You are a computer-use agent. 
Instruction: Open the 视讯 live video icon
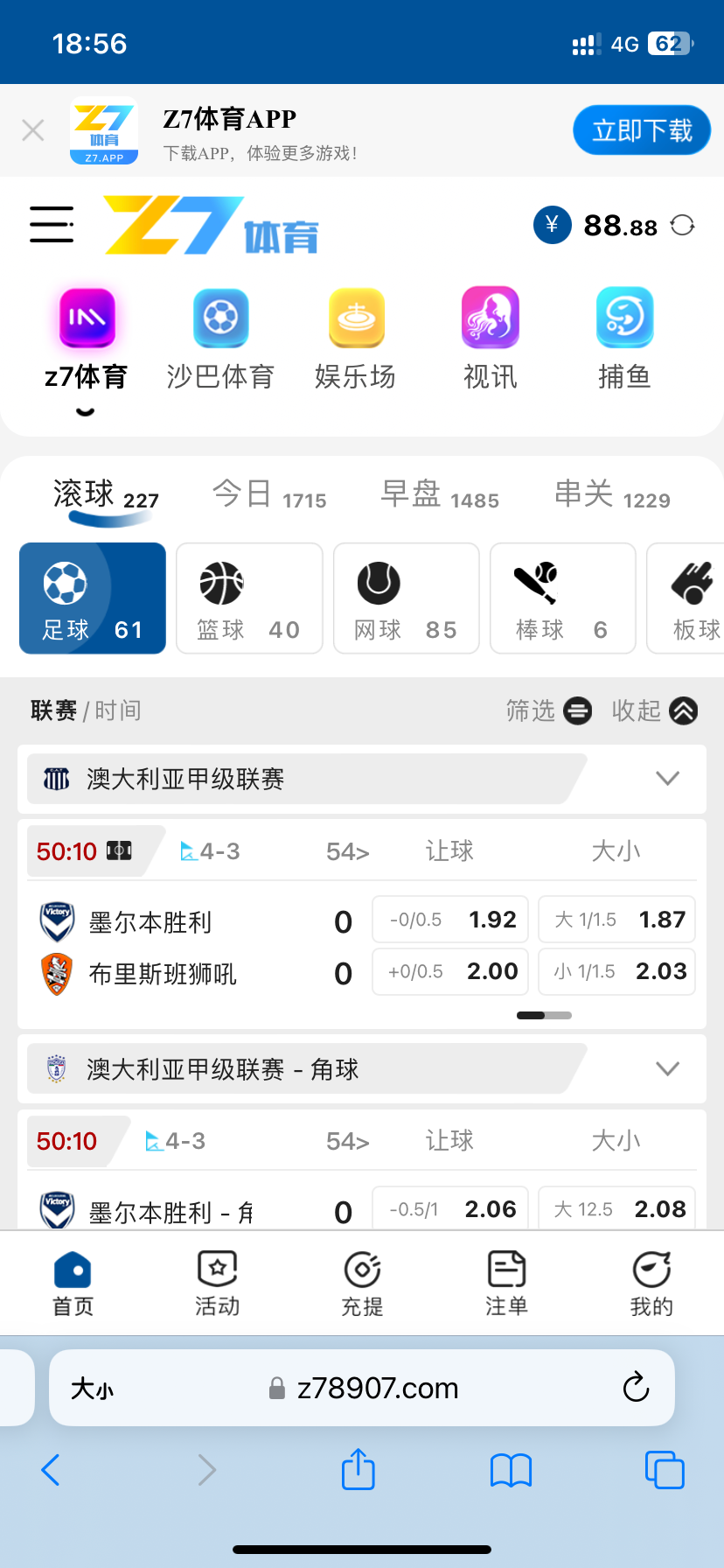pyautogui.click(x=491, y=318)
